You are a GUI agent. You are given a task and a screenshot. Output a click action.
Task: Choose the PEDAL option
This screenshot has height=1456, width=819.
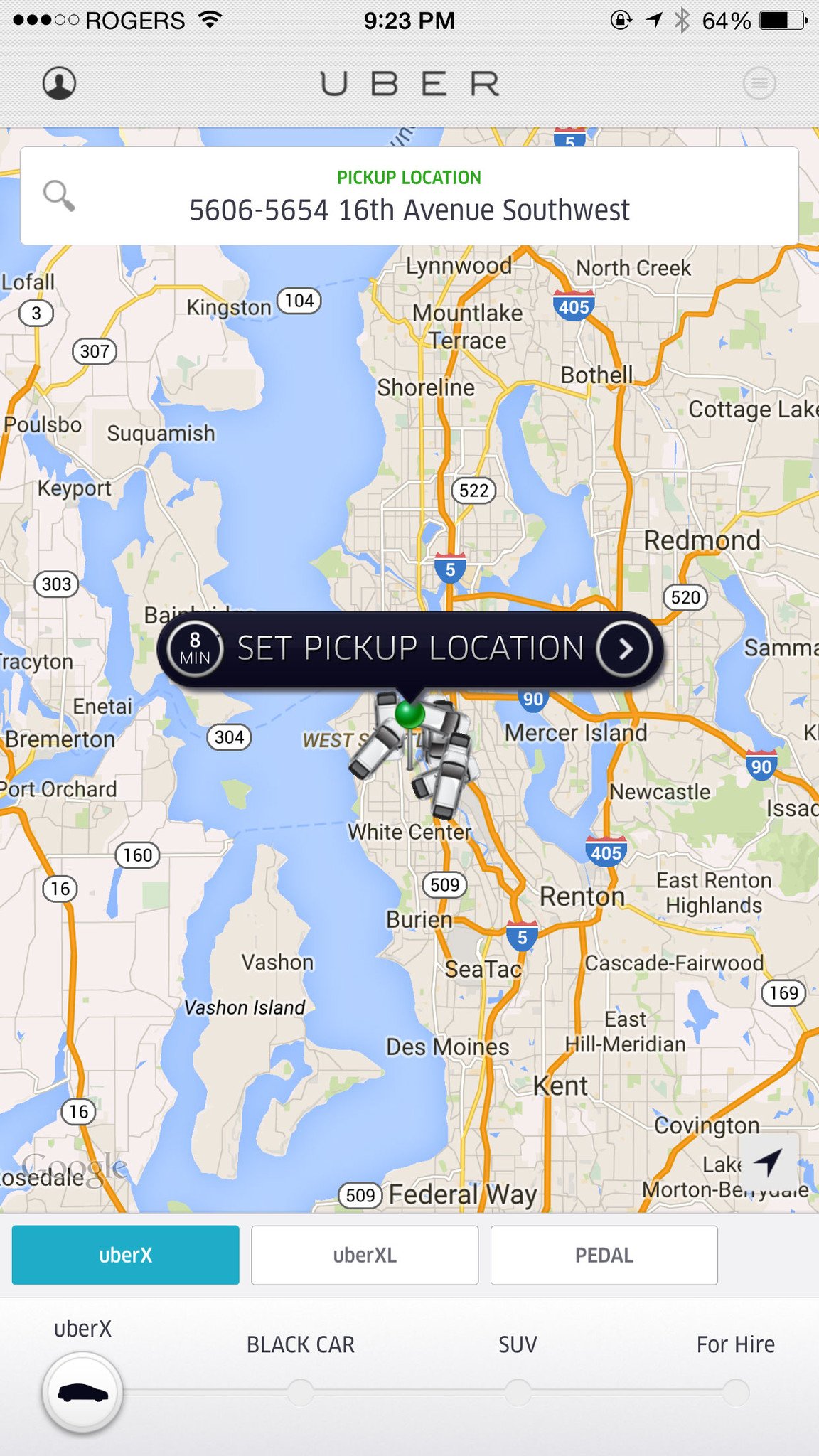coord(604,1255)
